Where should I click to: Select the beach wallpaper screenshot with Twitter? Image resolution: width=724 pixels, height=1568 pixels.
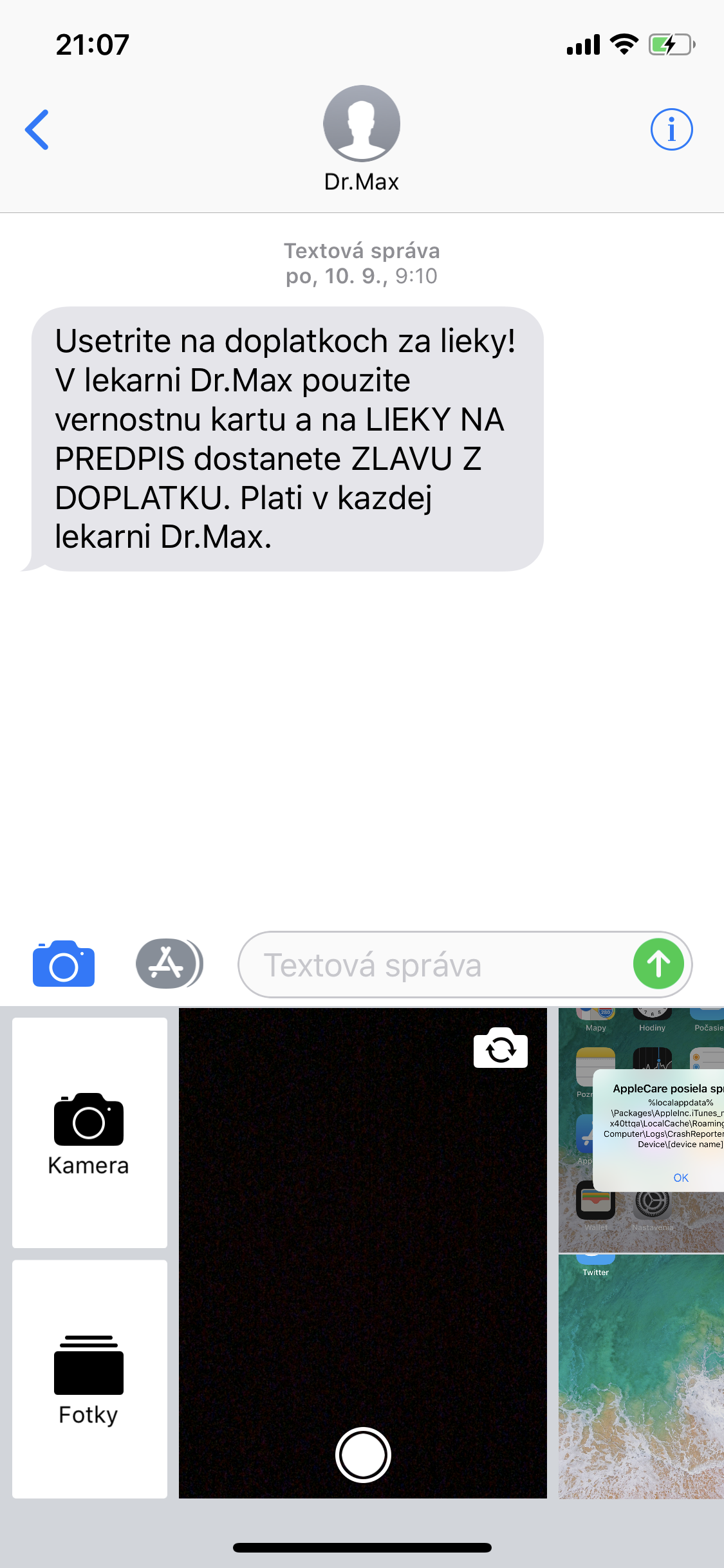click(641, 1376)
